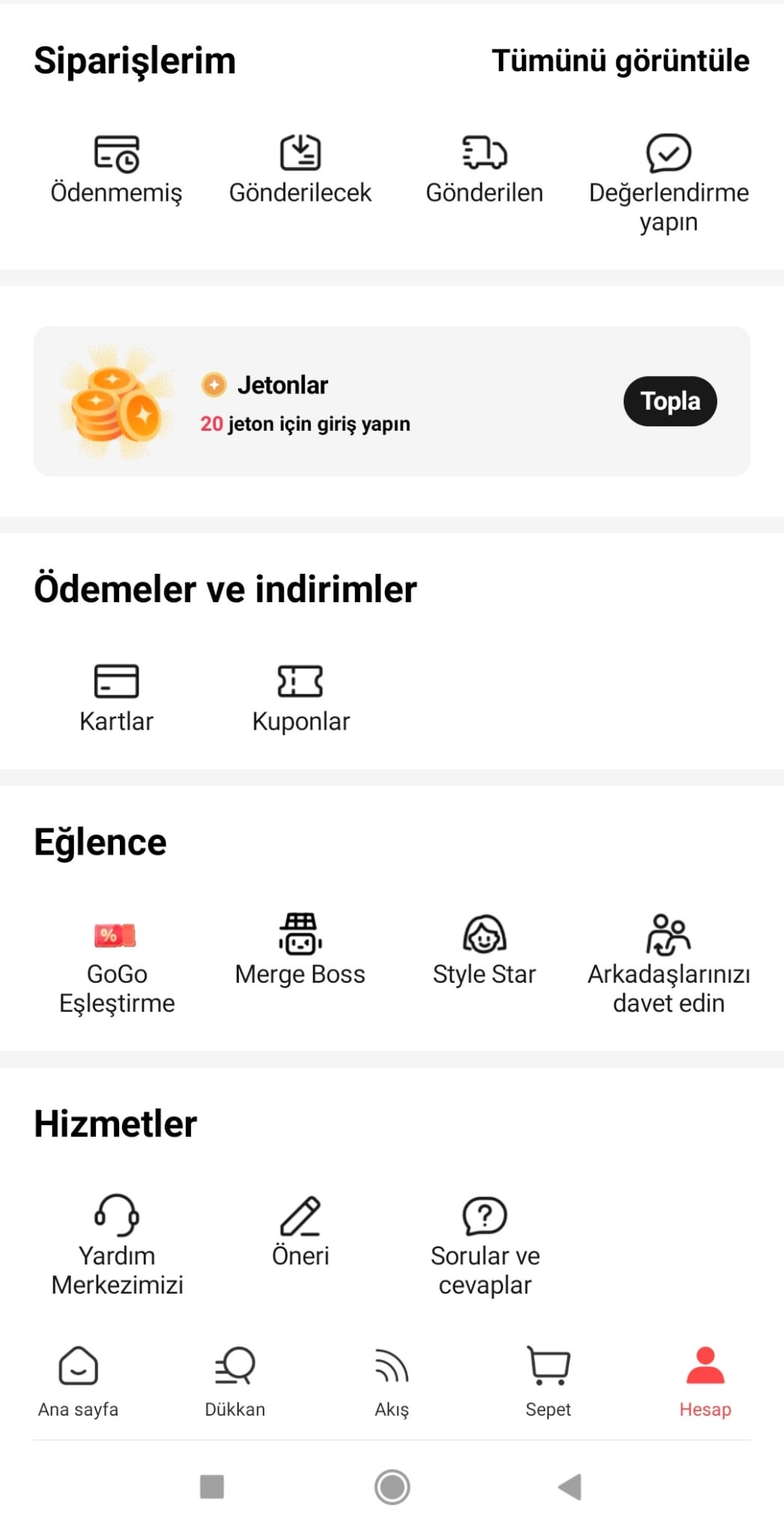The width and height of the screenshot is (784, 1534).
Task: Go to Sorular ve cevaplar
Action: coord(484,1245)
